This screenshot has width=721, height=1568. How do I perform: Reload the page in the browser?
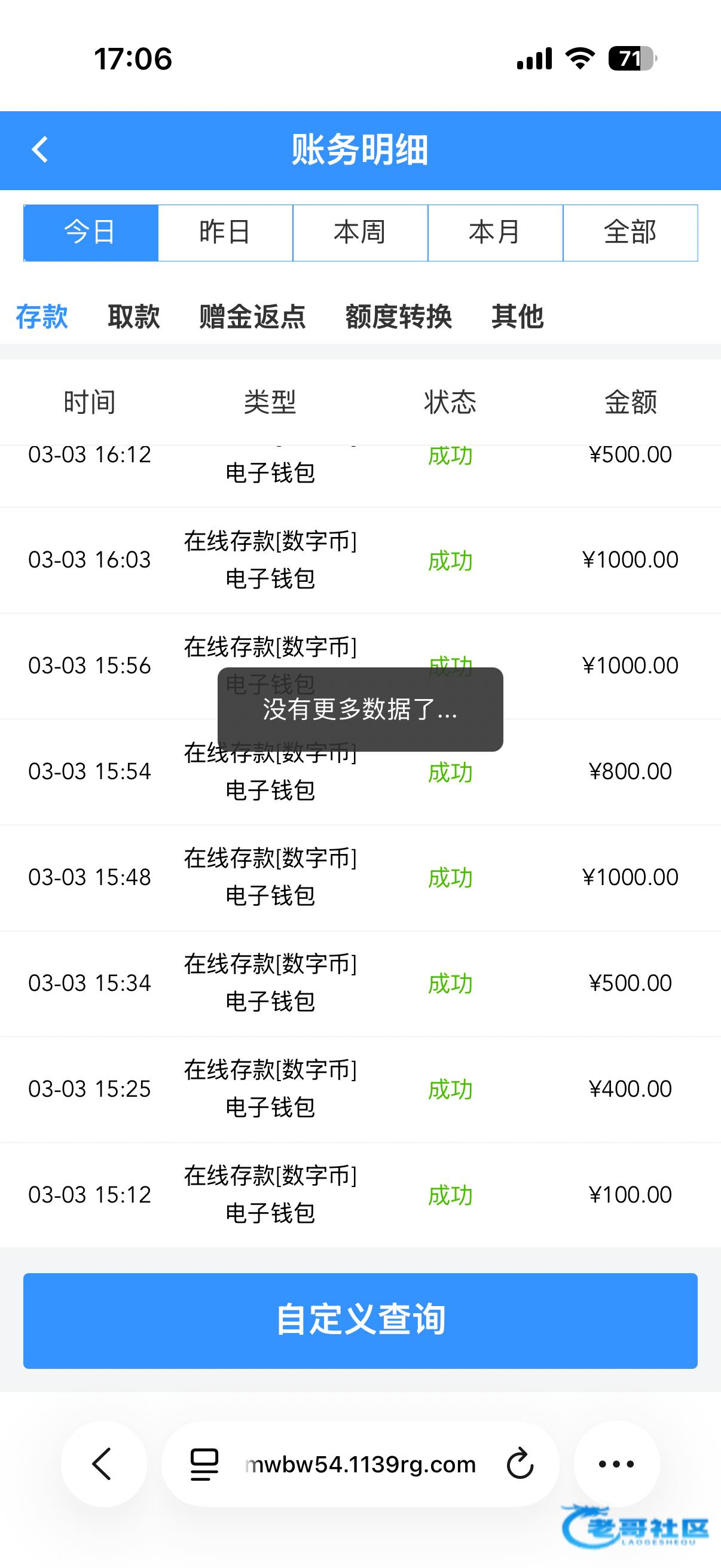(520, 1464)
